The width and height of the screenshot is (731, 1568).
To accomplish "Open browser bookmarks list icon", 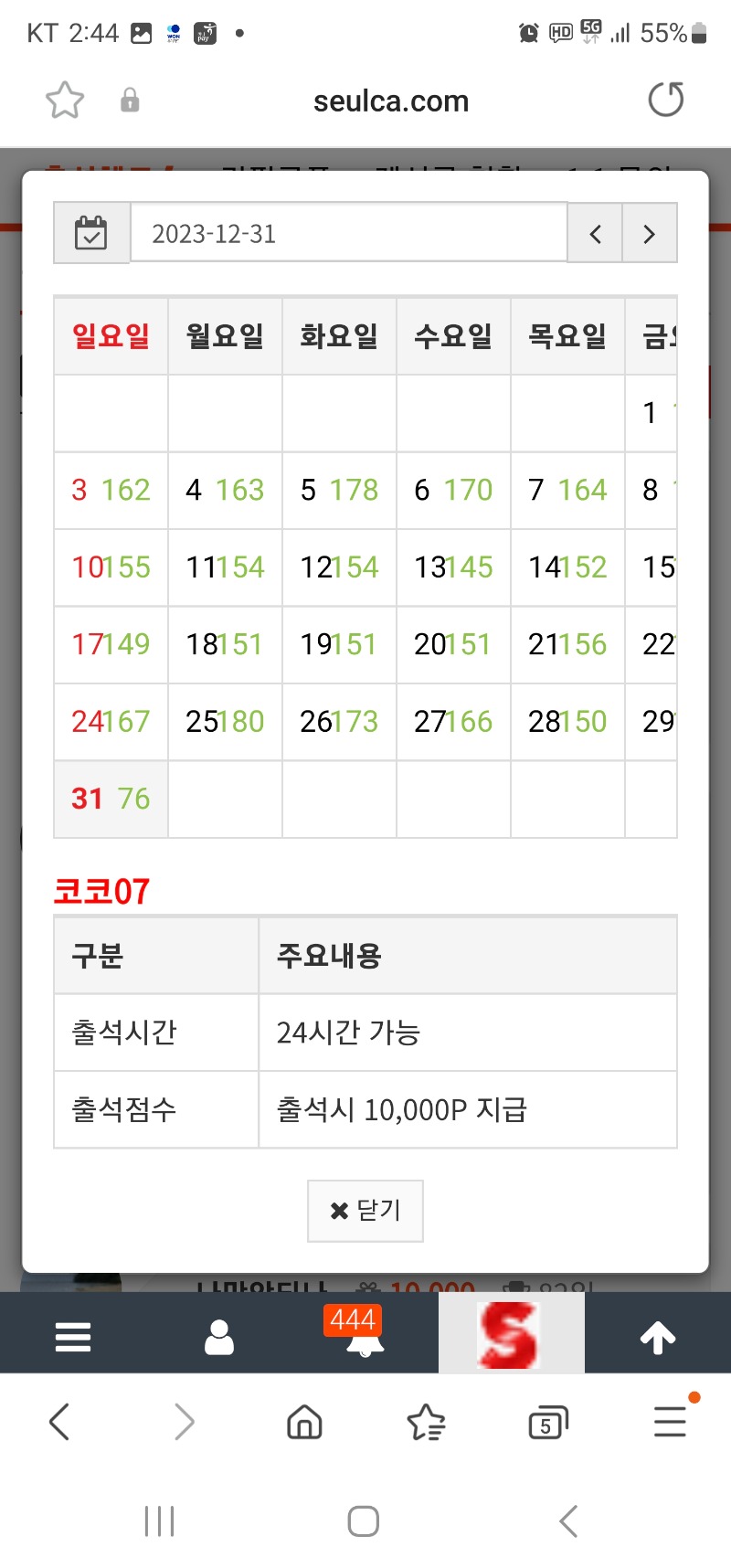I will (426, 1422).
